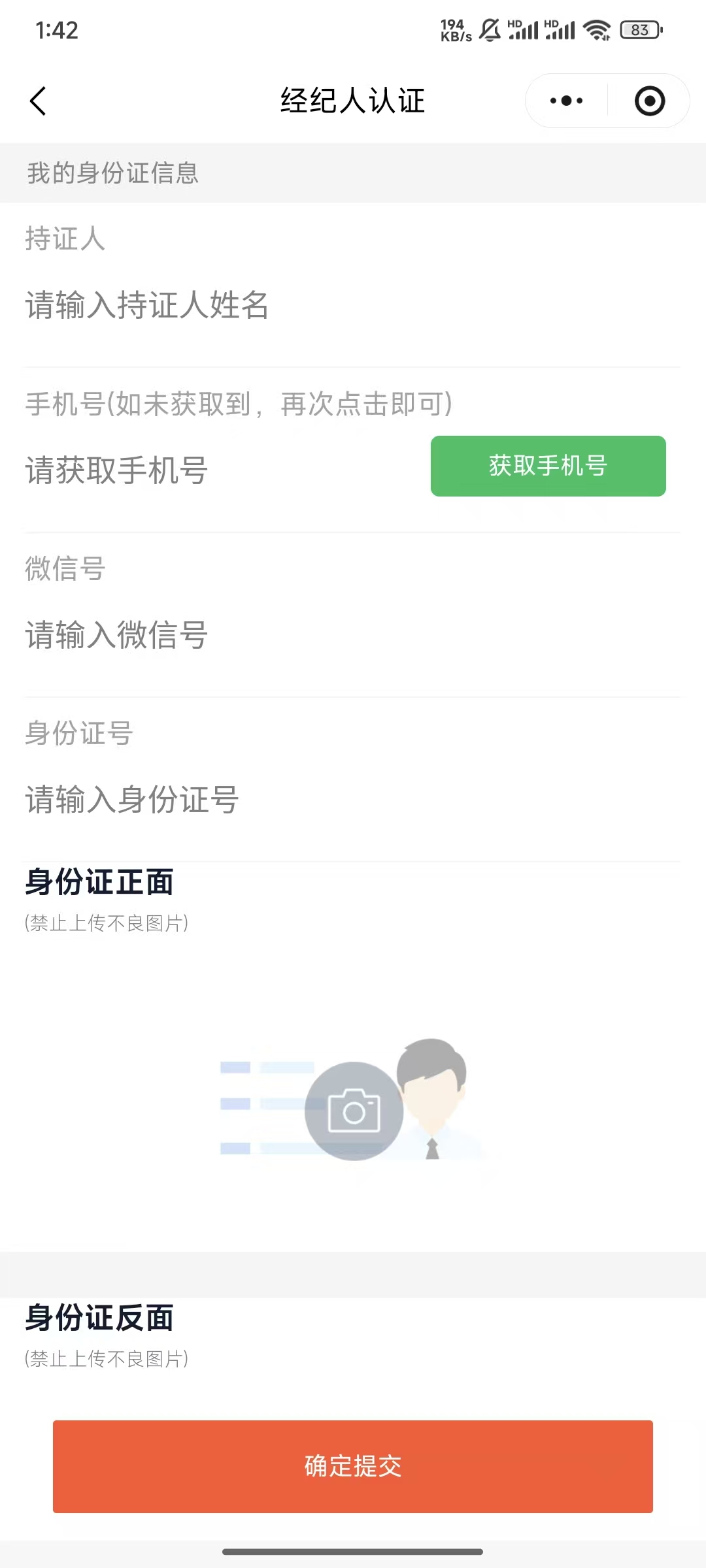This screenshot has width=706, height=1568.
Task: Tap the green 获取手机号 button
Action: point(548,466)
